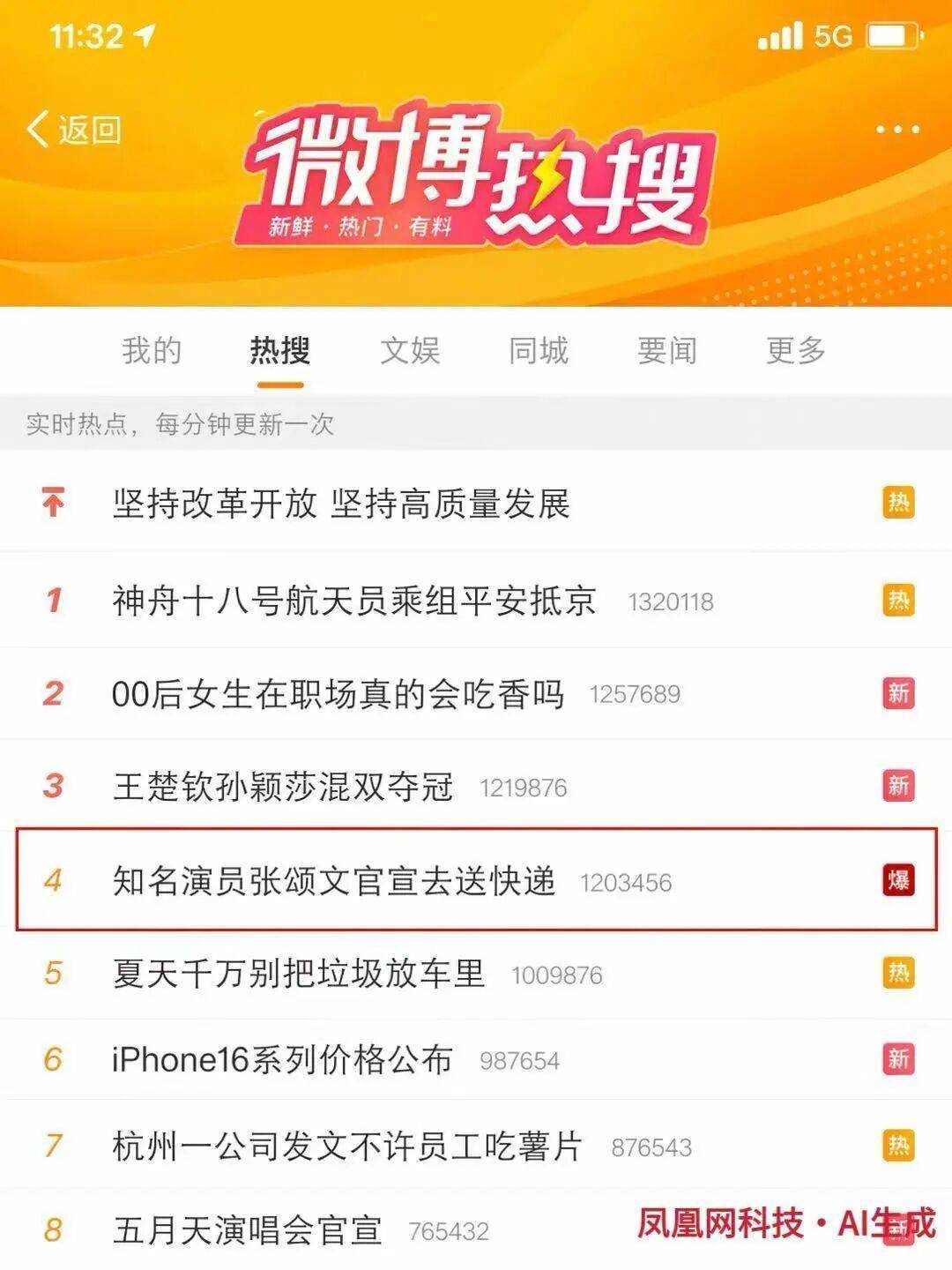
Task: Go back with the 返回 button
Action: 74,130
